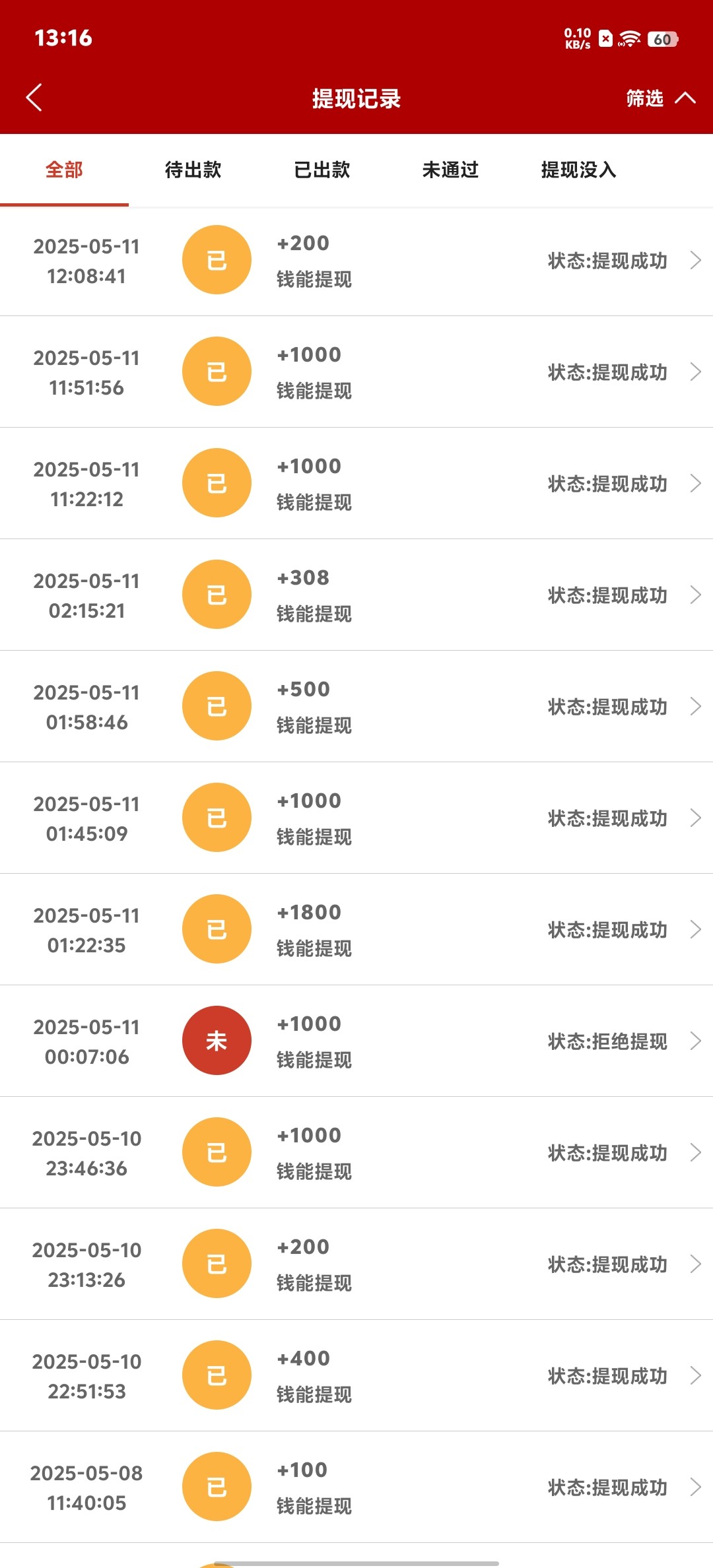The width and height of the screenshot is (713, 1568).
Task: View details of the +500 withdrawal
Action: click(x=356, y=707)
